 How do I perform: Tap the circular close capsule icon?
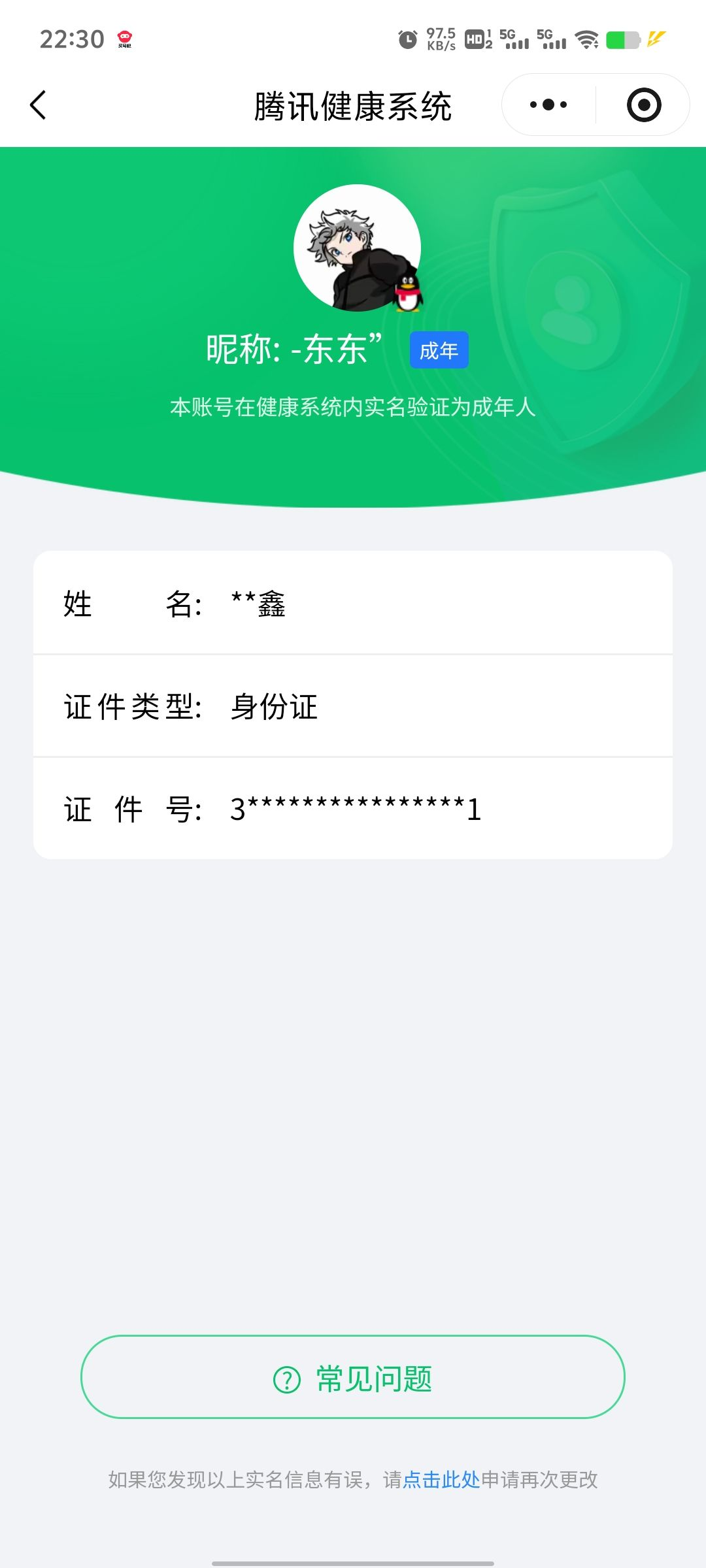coord(643,105)
